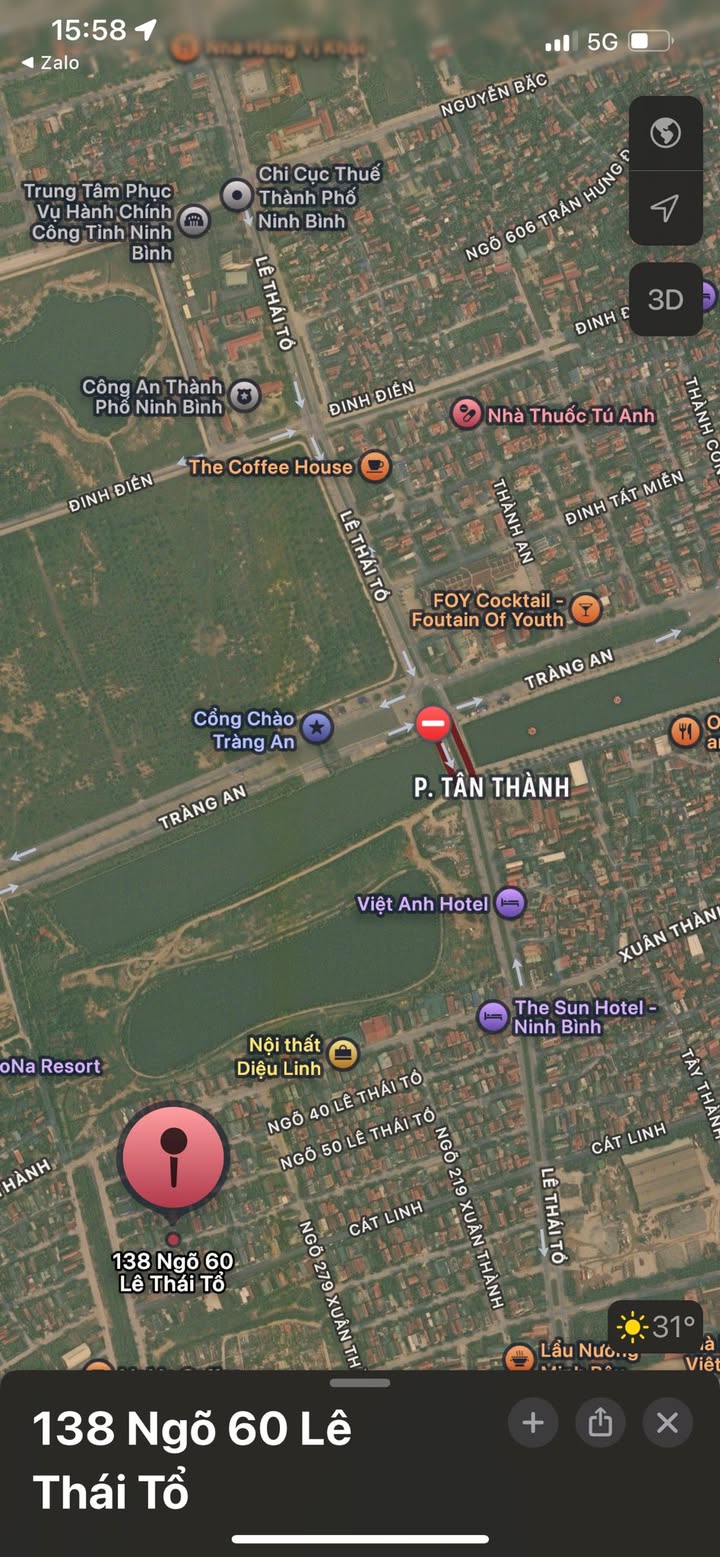Open The Sun Hotel - Ninh Bình marker

click(493, 1017)
